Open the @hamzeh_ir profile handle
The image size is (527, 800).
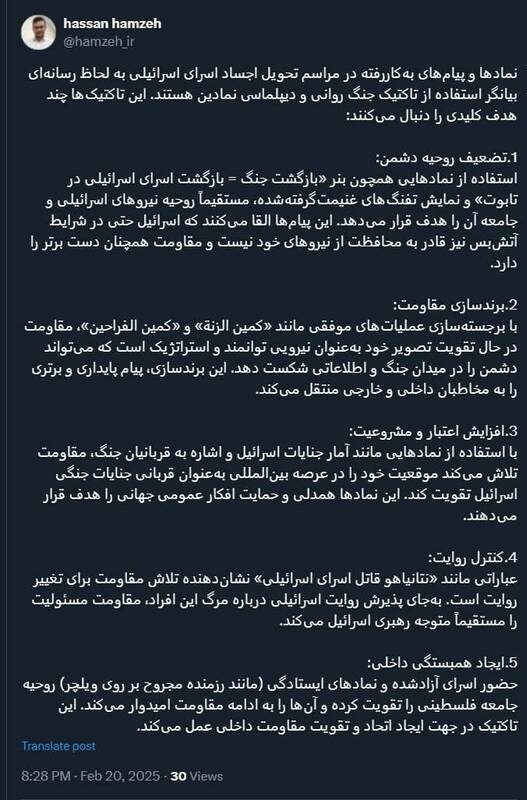point(98,41)
